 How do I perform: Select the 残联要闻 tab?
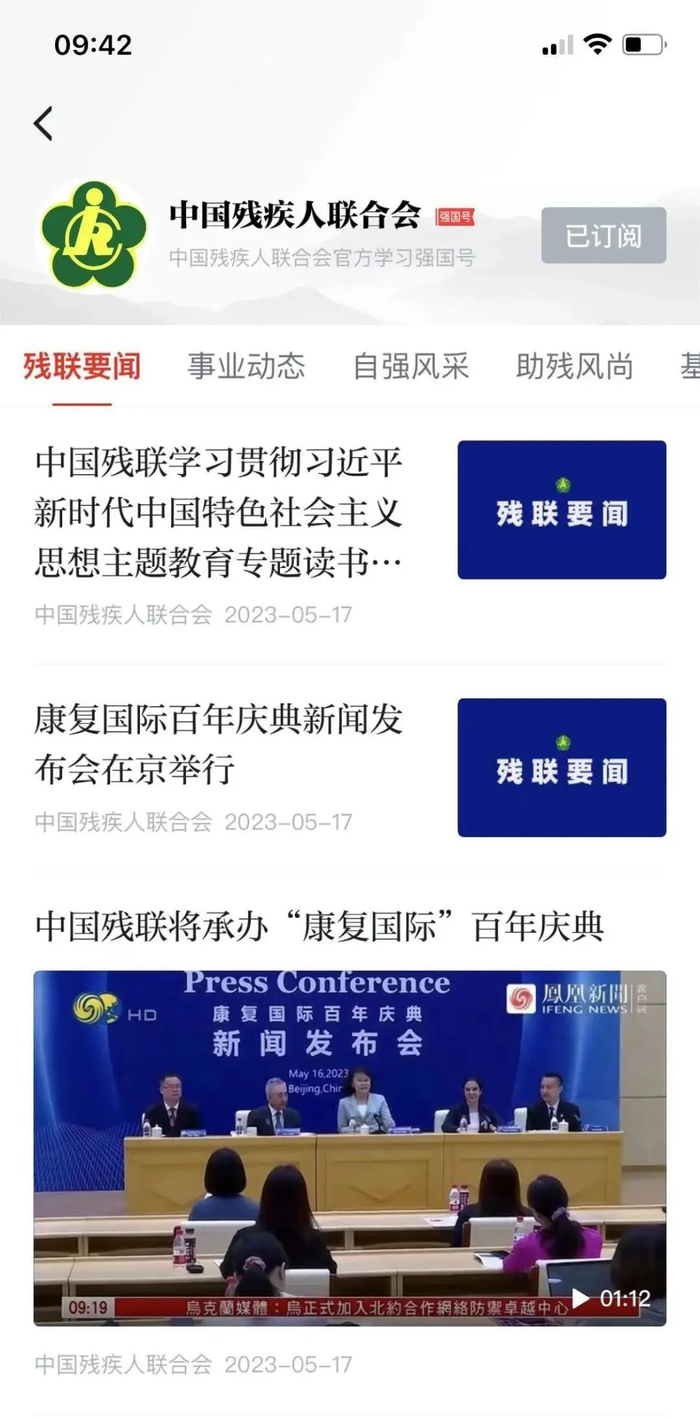pos(82,367)
